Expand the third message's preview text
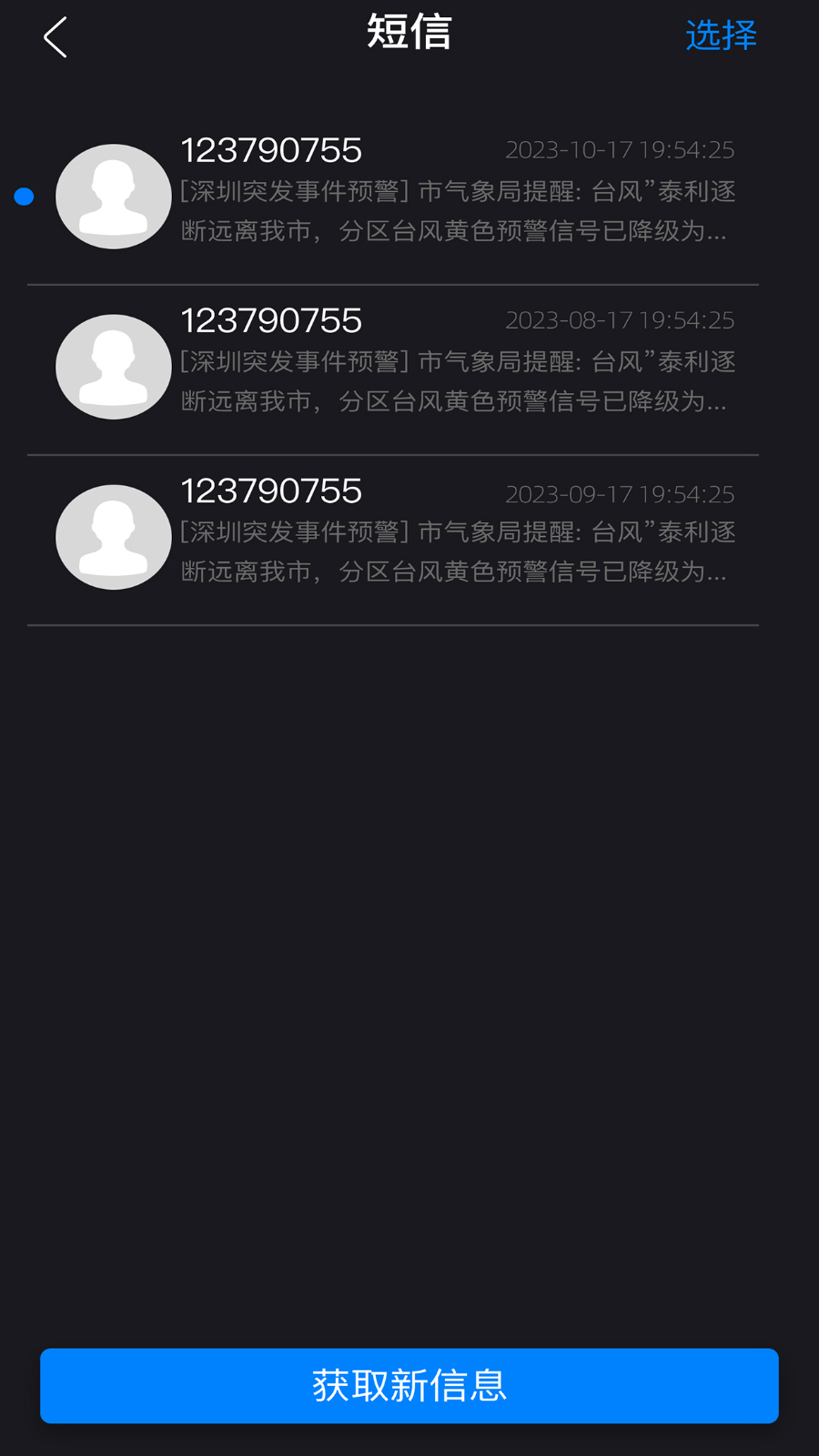The height and width of the screenshot is (1456, 819). 455,552
